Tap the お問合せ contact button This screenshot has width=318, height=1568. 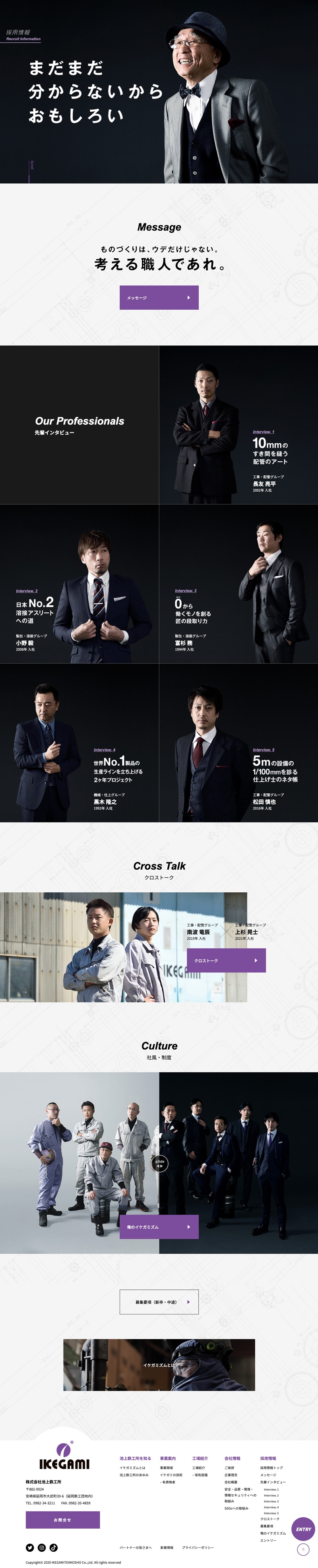click(x=62, y=1519)
